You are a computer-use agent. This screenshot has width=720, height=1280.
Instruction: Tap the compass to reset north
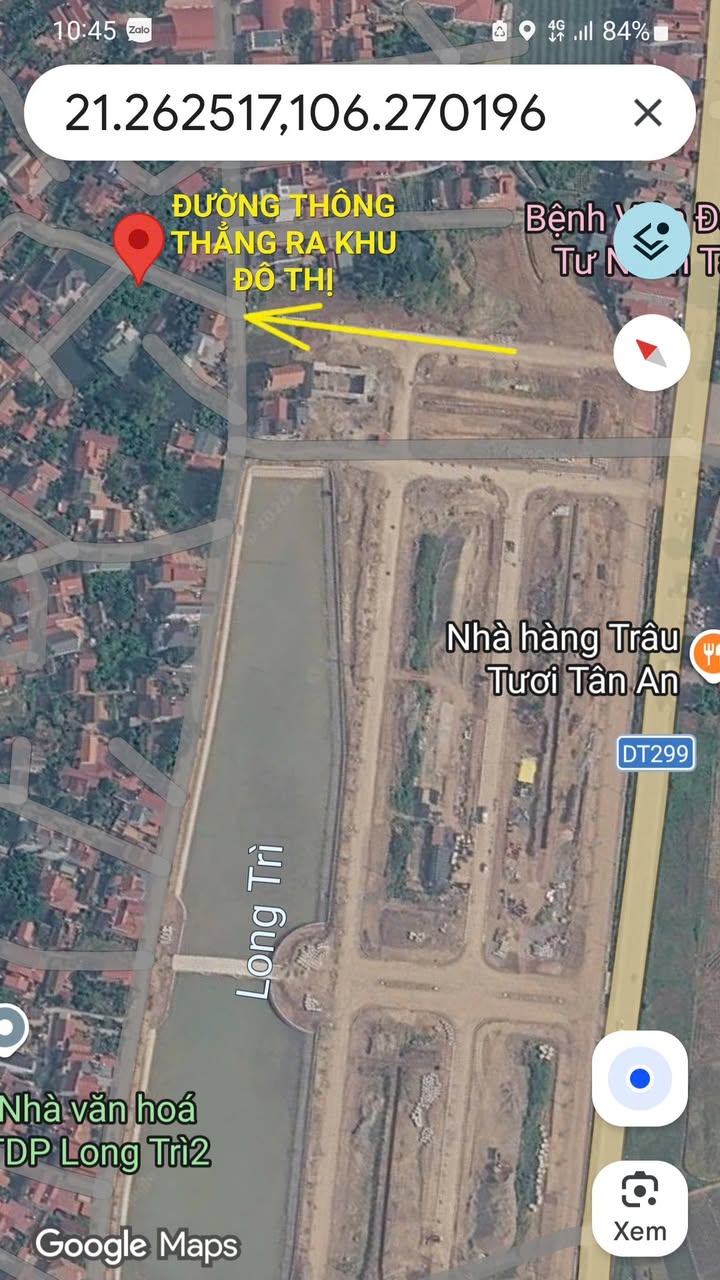coord(652,352)
